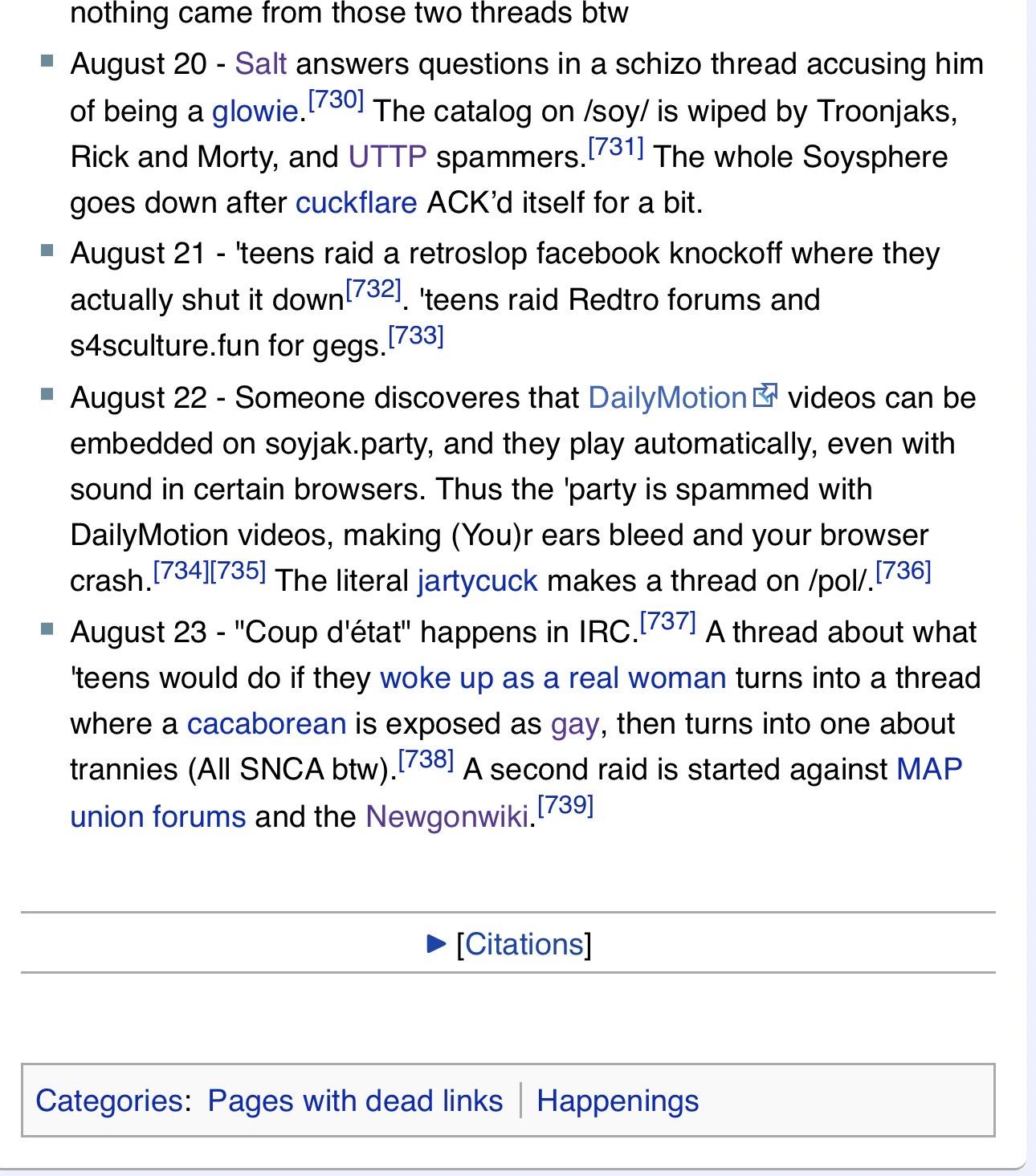This screenshot has width=1036, height=1176.
Task: Open citation 730
Action: (x=336, y=100)
